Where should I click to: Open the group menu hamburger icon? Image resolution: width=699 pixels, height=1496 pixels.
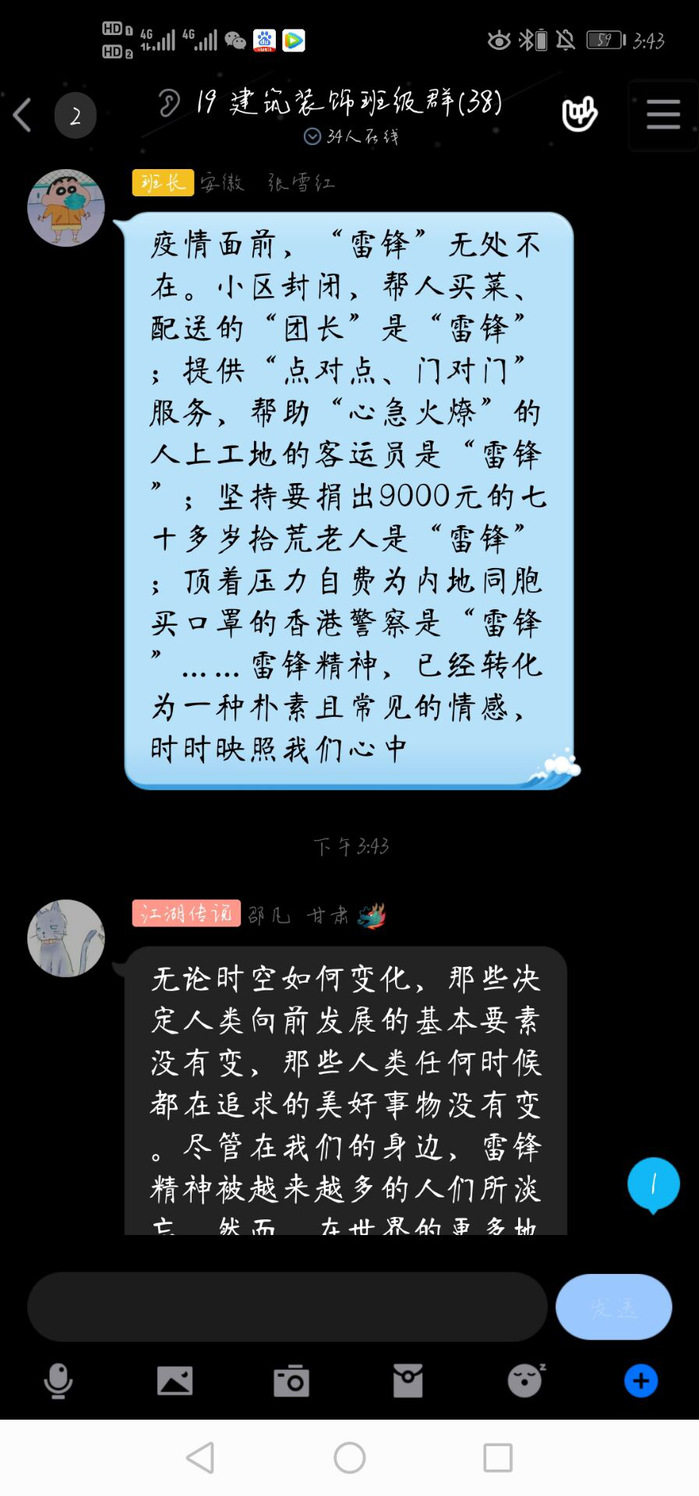[x=663, y=115]
